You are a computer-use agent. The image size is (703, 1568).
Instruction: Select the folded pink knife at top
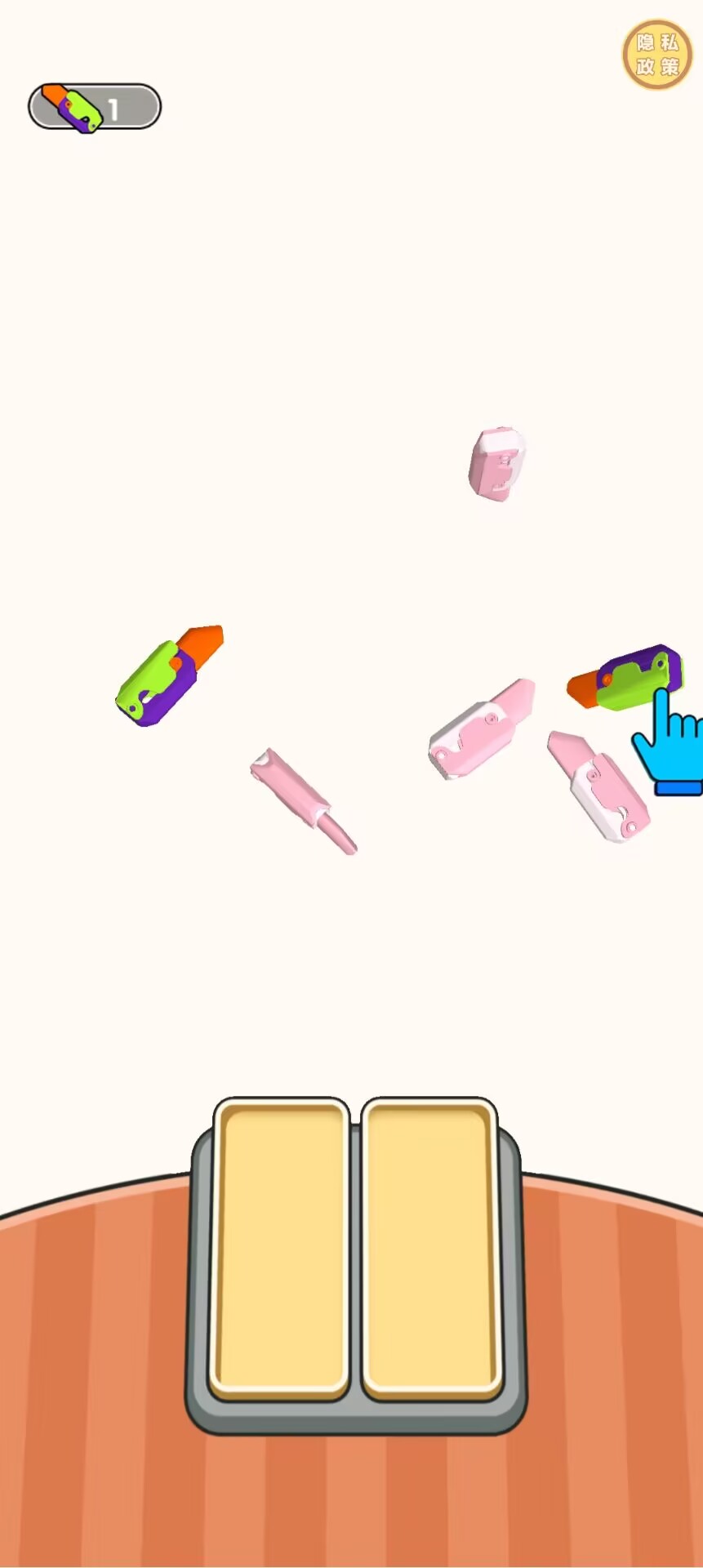pyautogui.click(x=496, y=463)
